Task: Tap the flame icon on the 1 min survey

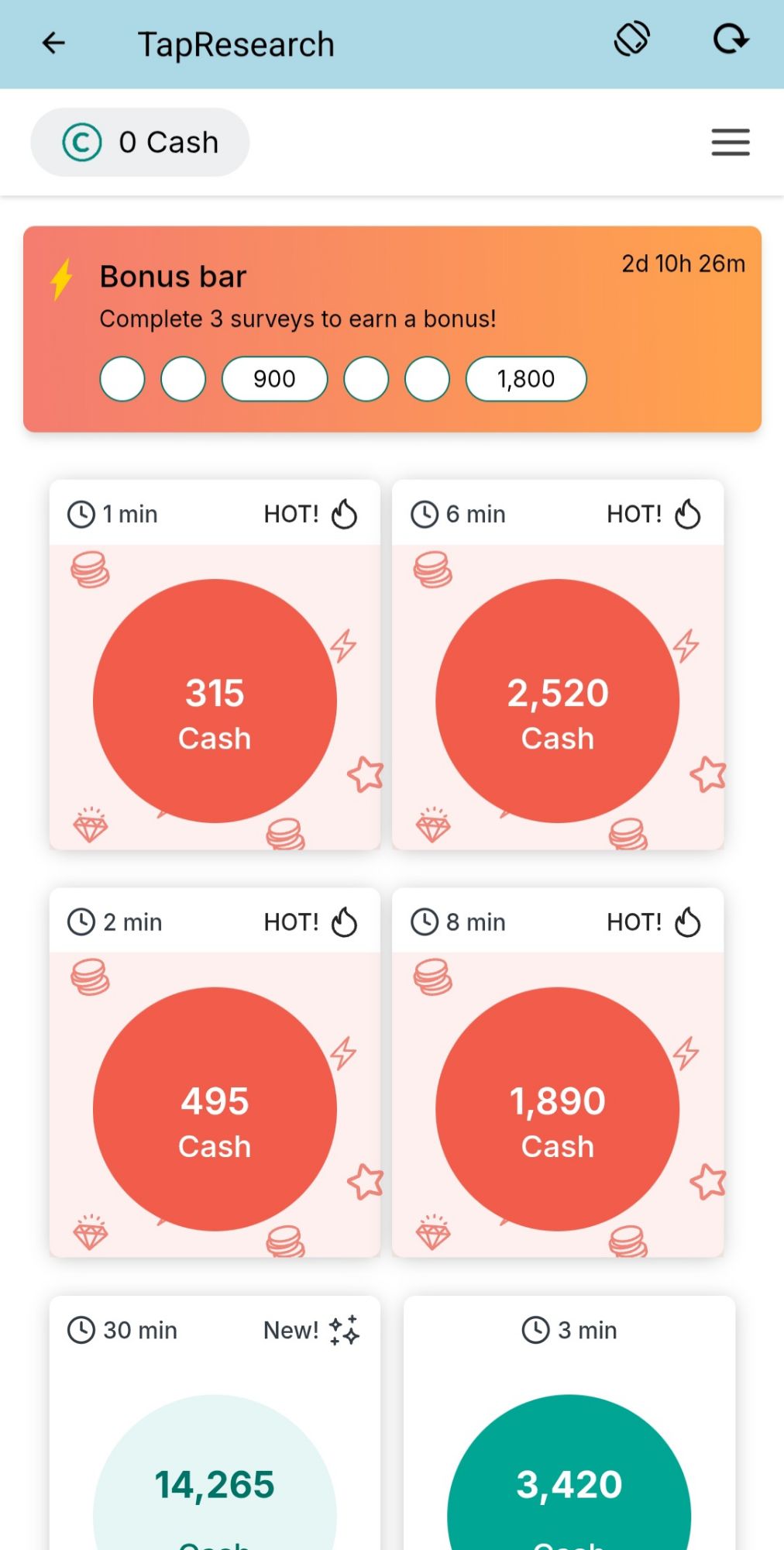Action: [x=344, y=513]
